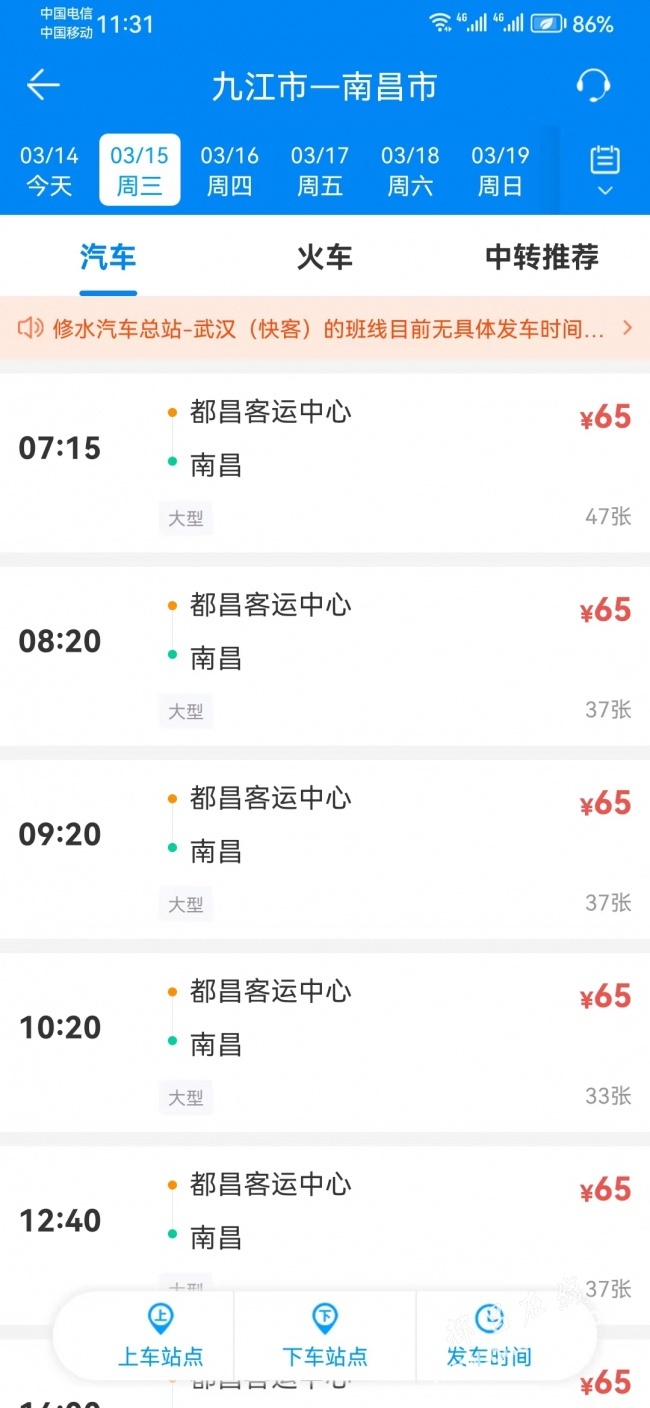
Task: Filter by 发车时间
Action: tap(489, 1336)
